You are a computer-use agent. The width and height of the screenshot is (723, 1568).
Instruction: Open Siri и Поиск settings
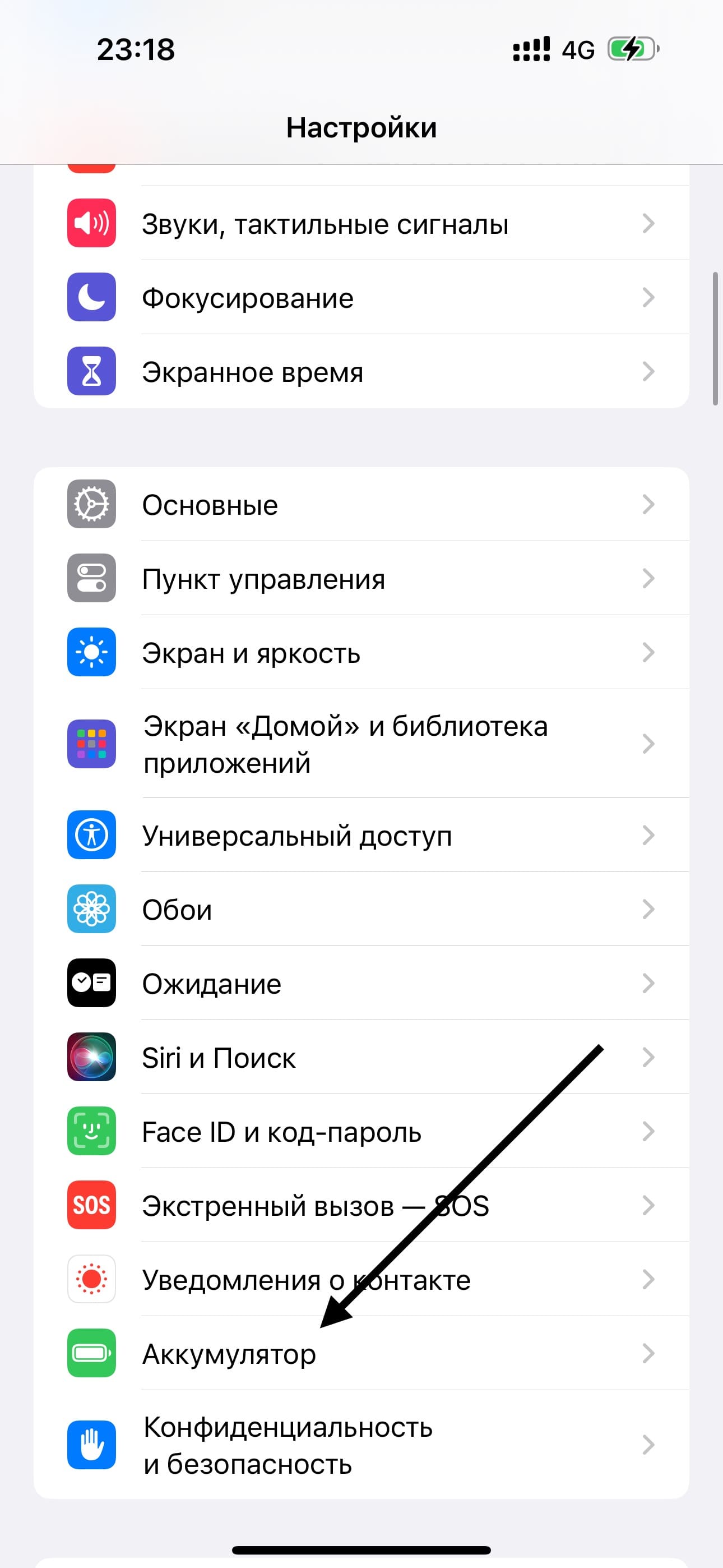pyautogui.click(x=361, y=1057)
